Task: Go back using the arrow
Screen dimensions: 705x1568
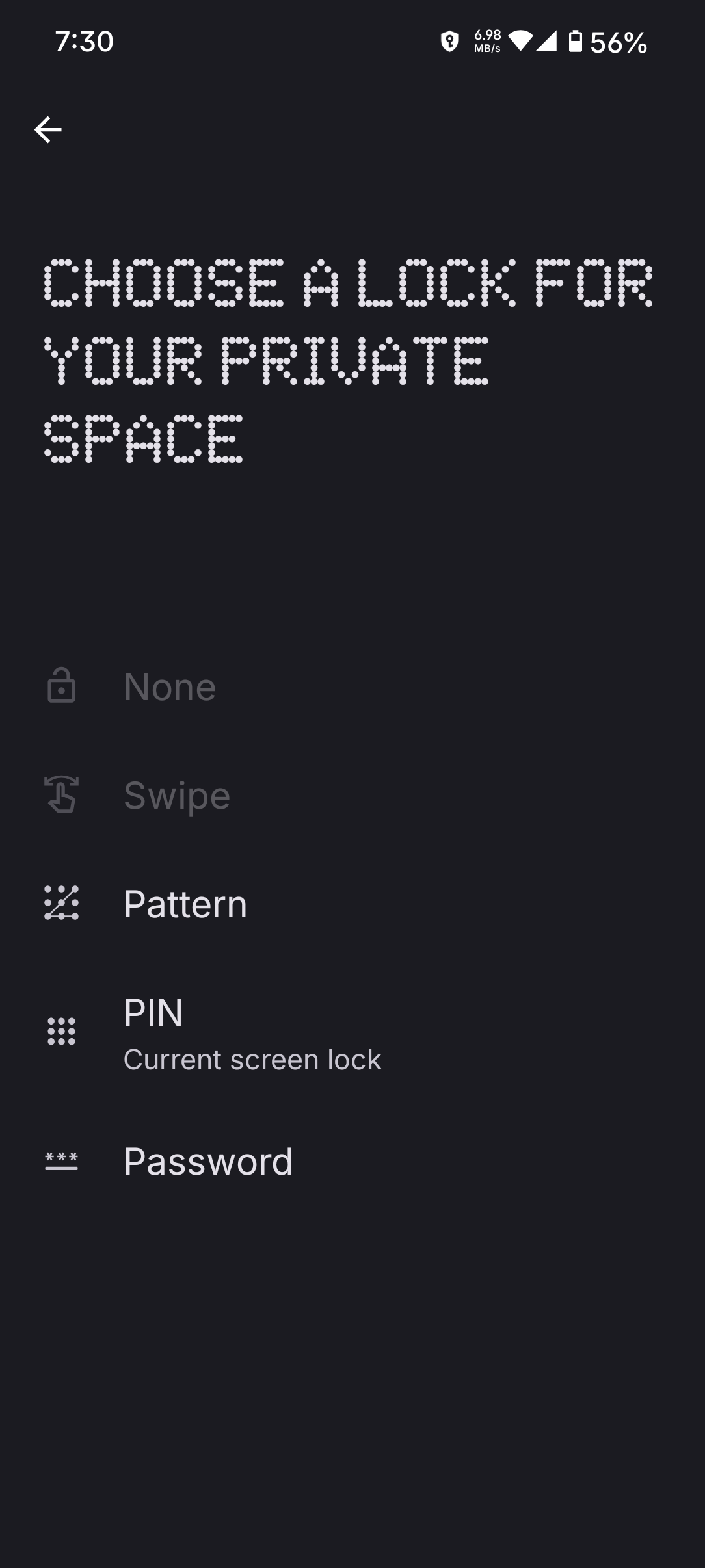Action: [48, 130]
